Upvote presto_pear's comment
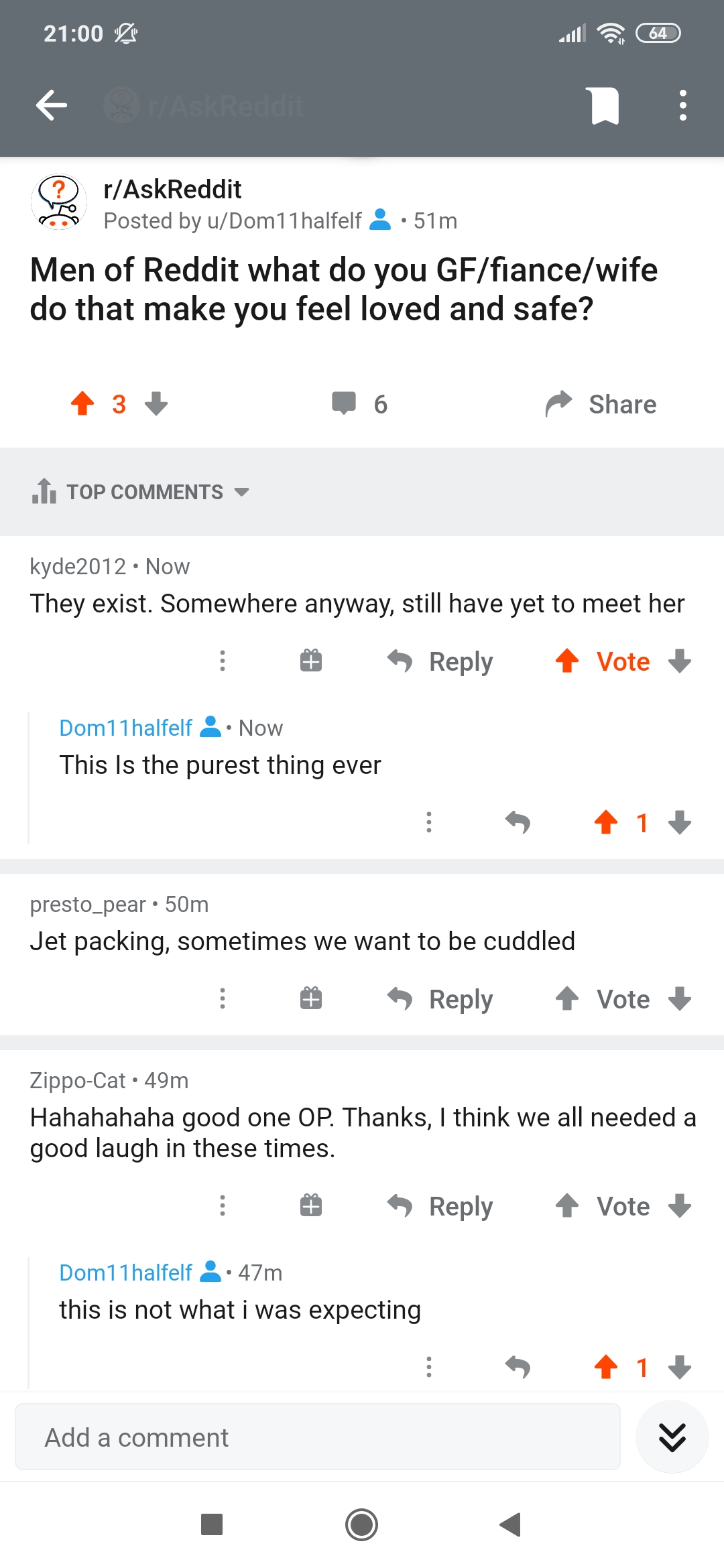The image size is (724, 1568). point(567,999)
